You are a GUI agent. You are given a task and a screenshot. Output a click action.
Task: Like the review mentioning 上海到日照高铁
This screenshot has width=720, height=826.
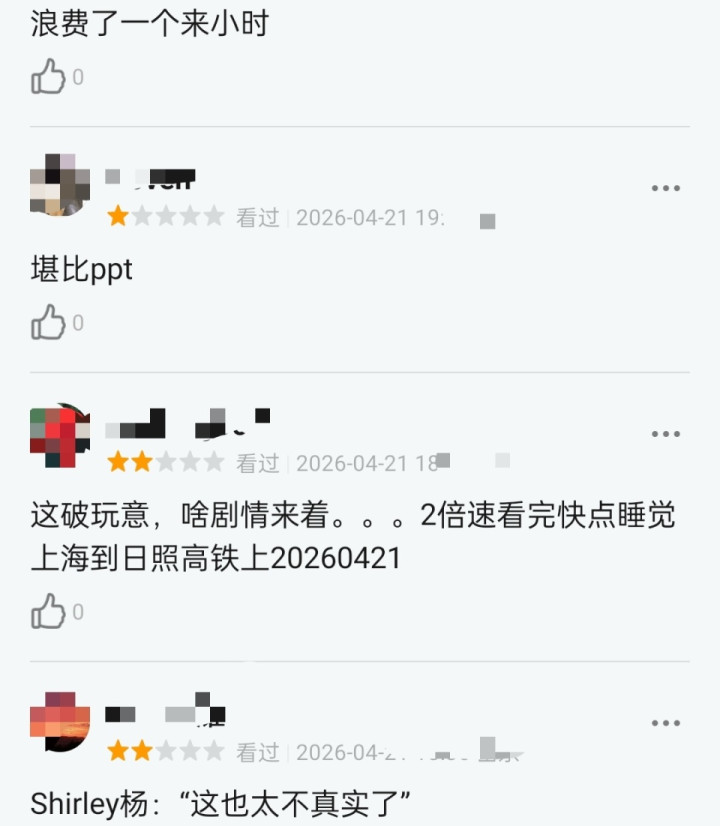coord(48,611)
